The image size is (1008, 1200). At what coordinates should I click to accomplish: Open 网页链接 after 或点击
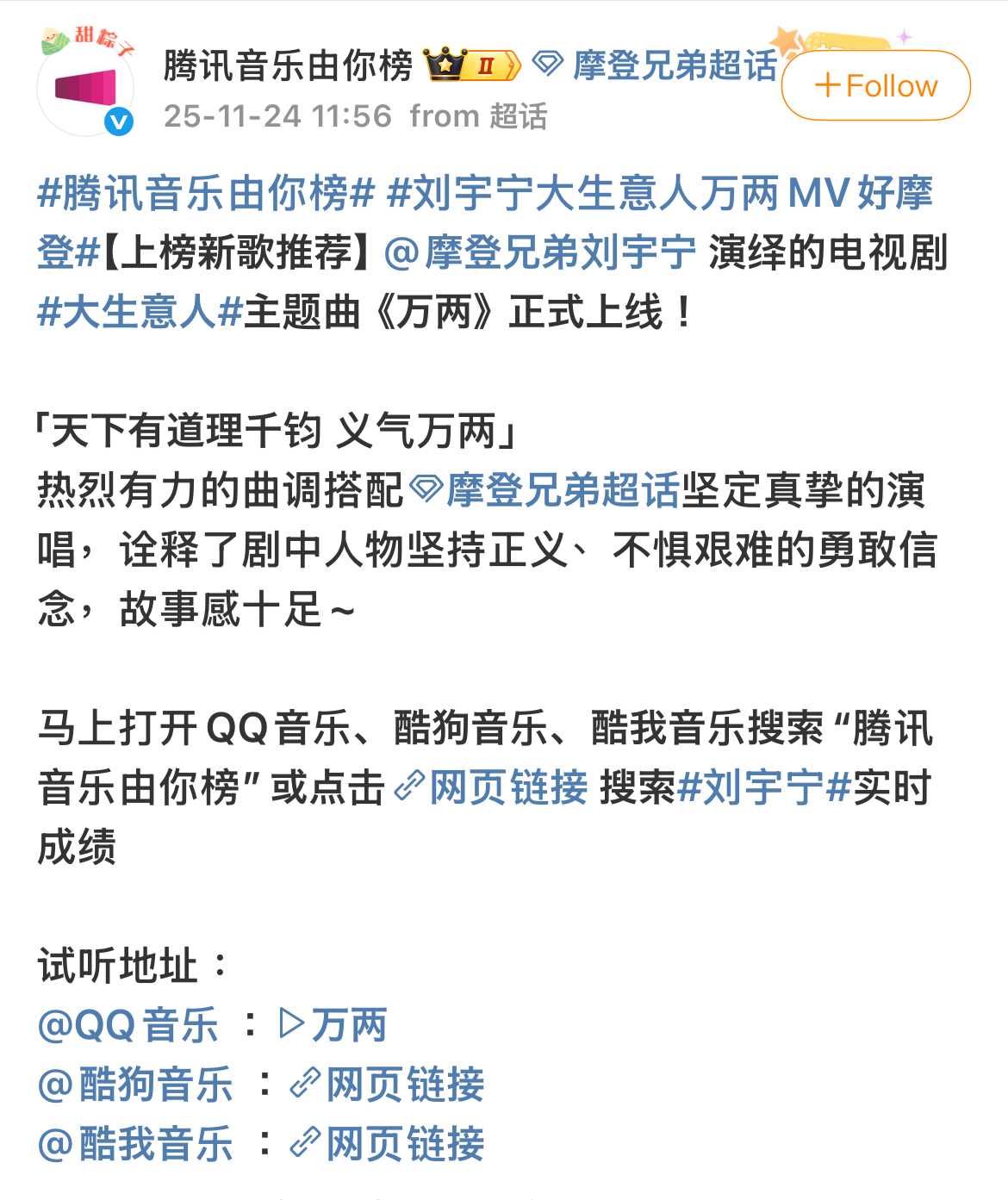tap(491, 787)
